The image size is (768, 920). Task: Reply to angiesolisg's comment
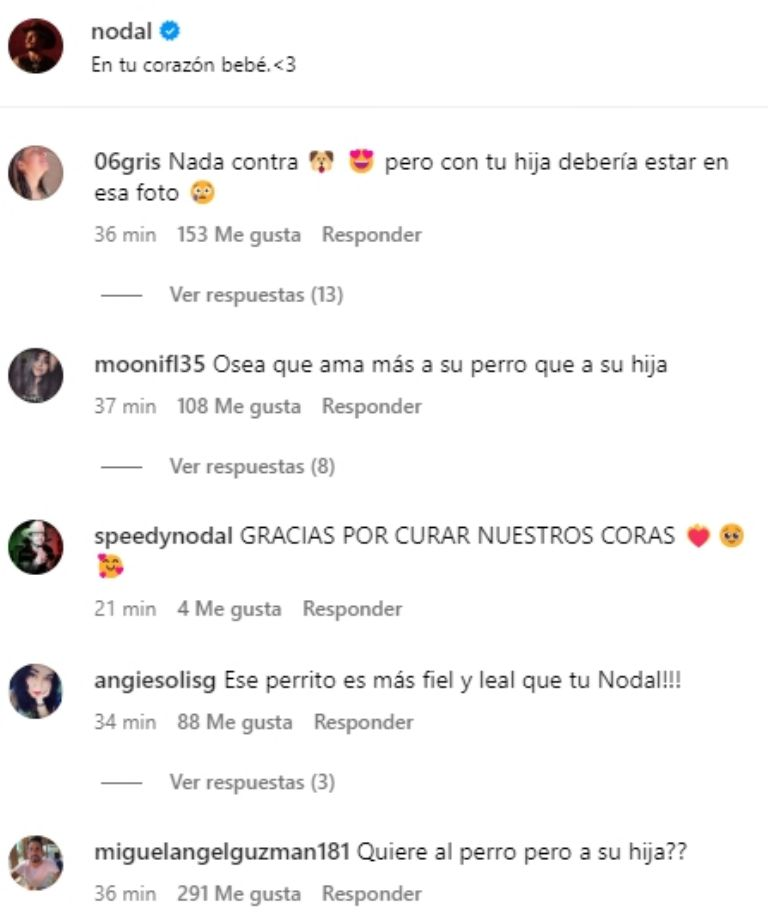(x=363, y=721)
